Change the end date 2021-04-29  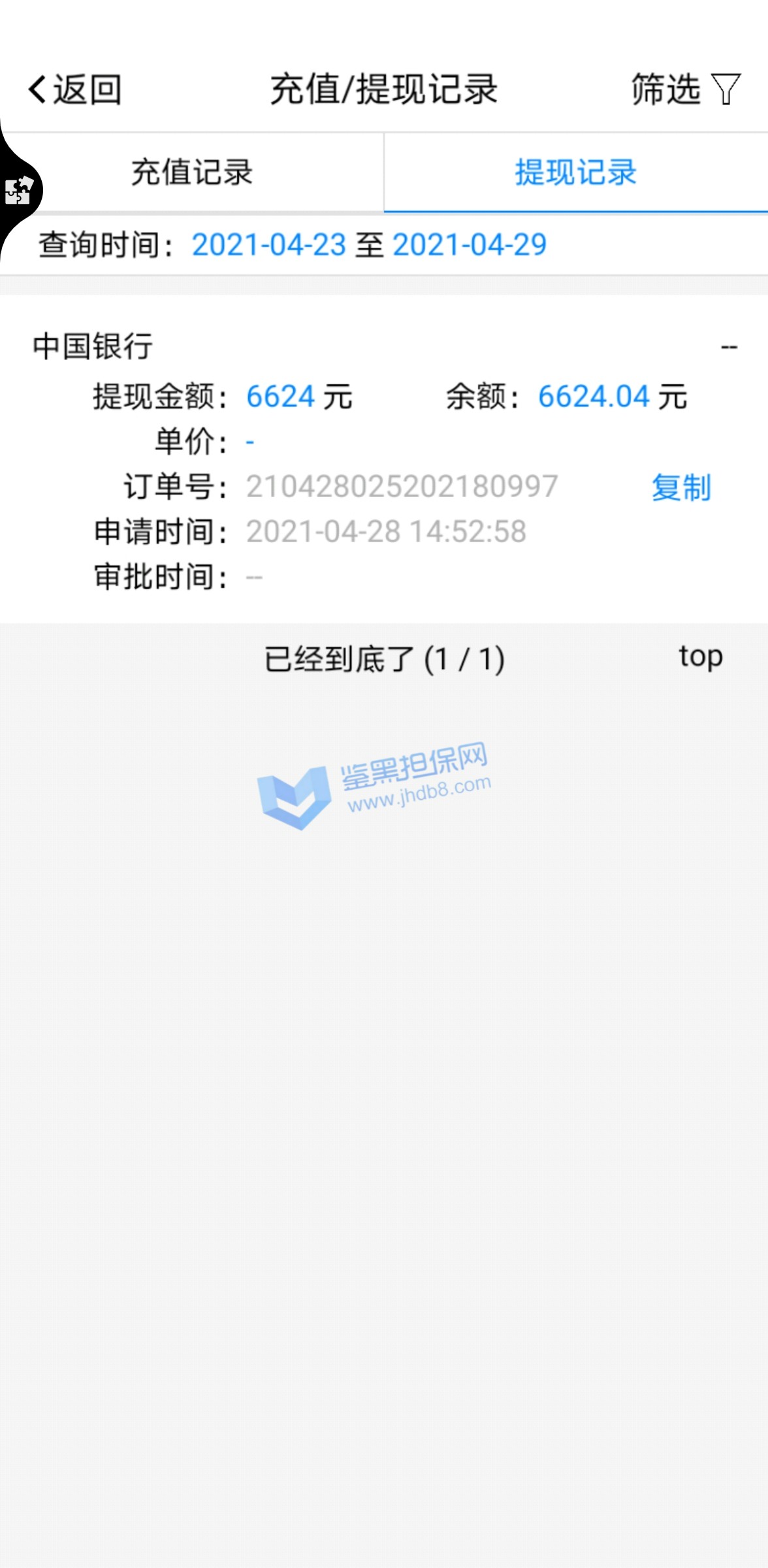469,245
